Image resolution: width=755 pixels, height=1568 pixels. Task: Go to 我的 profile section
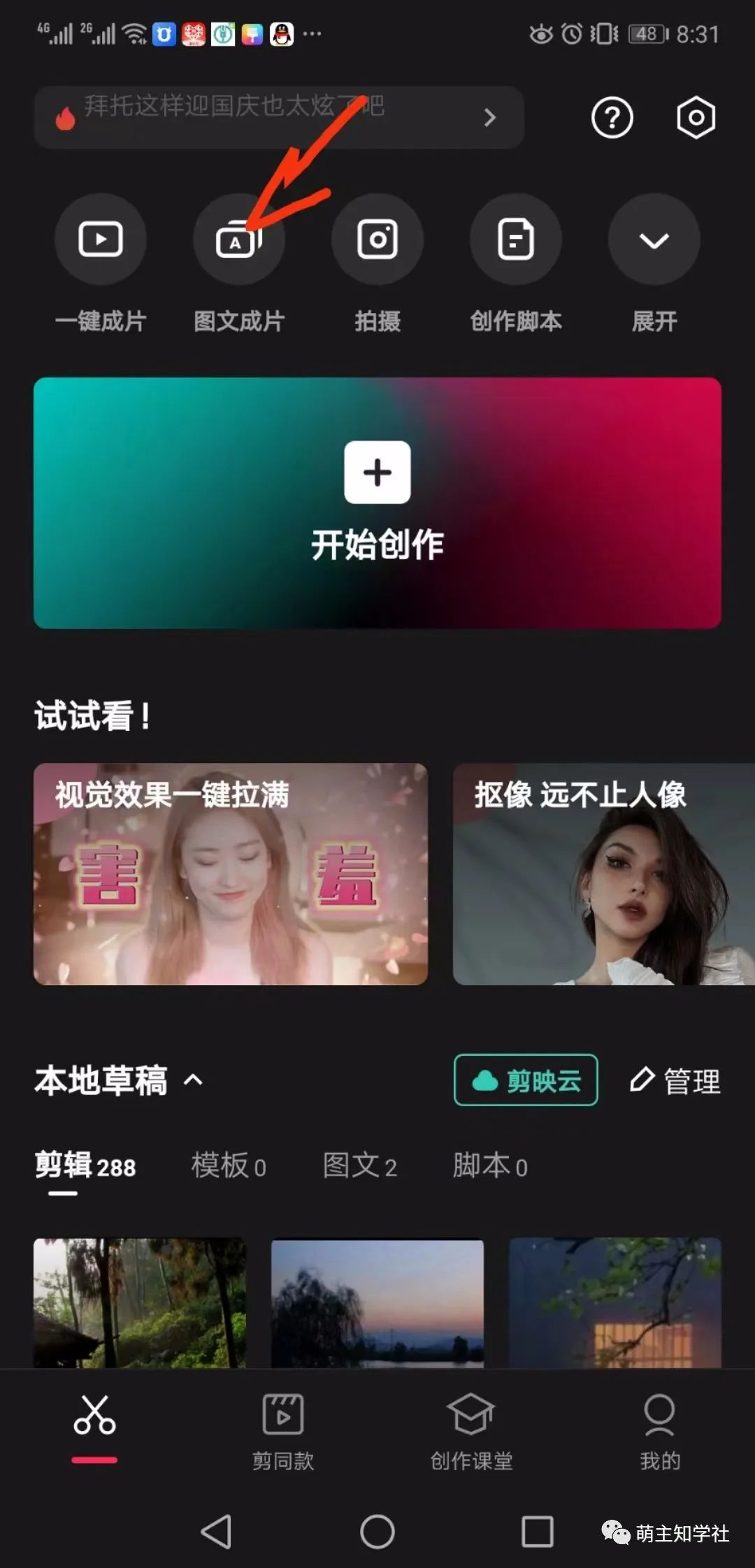click(x=658, y=1430)
